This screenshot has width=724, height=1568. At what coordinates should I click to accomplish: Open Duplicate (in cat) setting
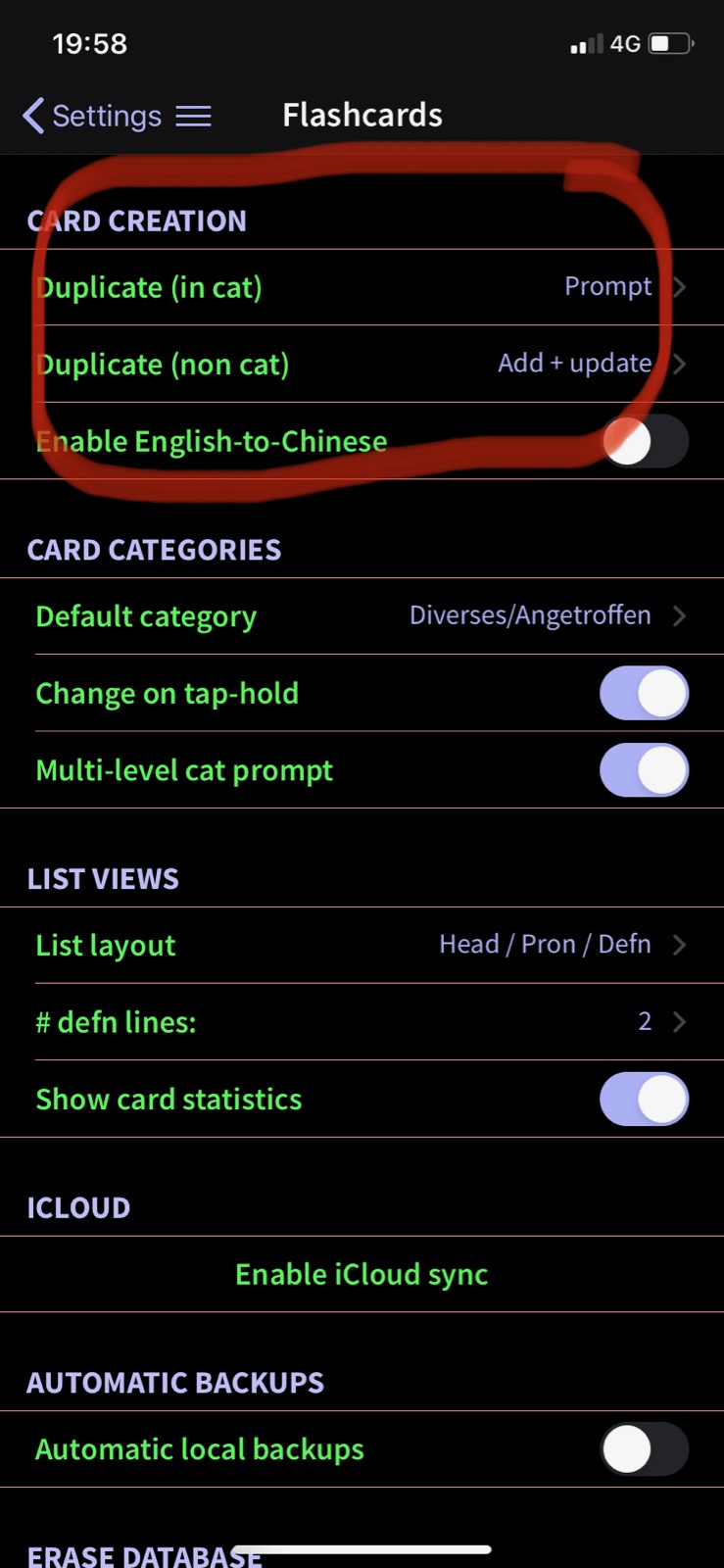point(362,287)
